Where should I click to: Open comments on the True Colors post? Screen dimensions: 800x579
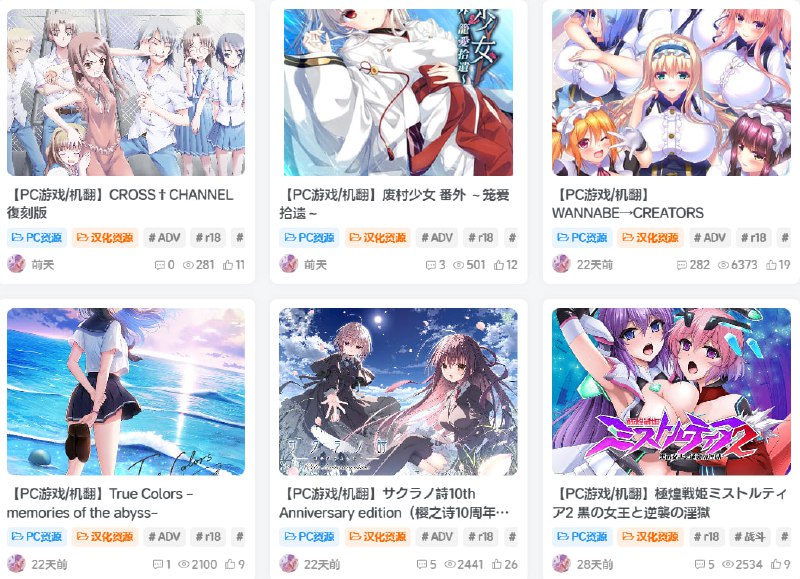[x=161, y=564]
